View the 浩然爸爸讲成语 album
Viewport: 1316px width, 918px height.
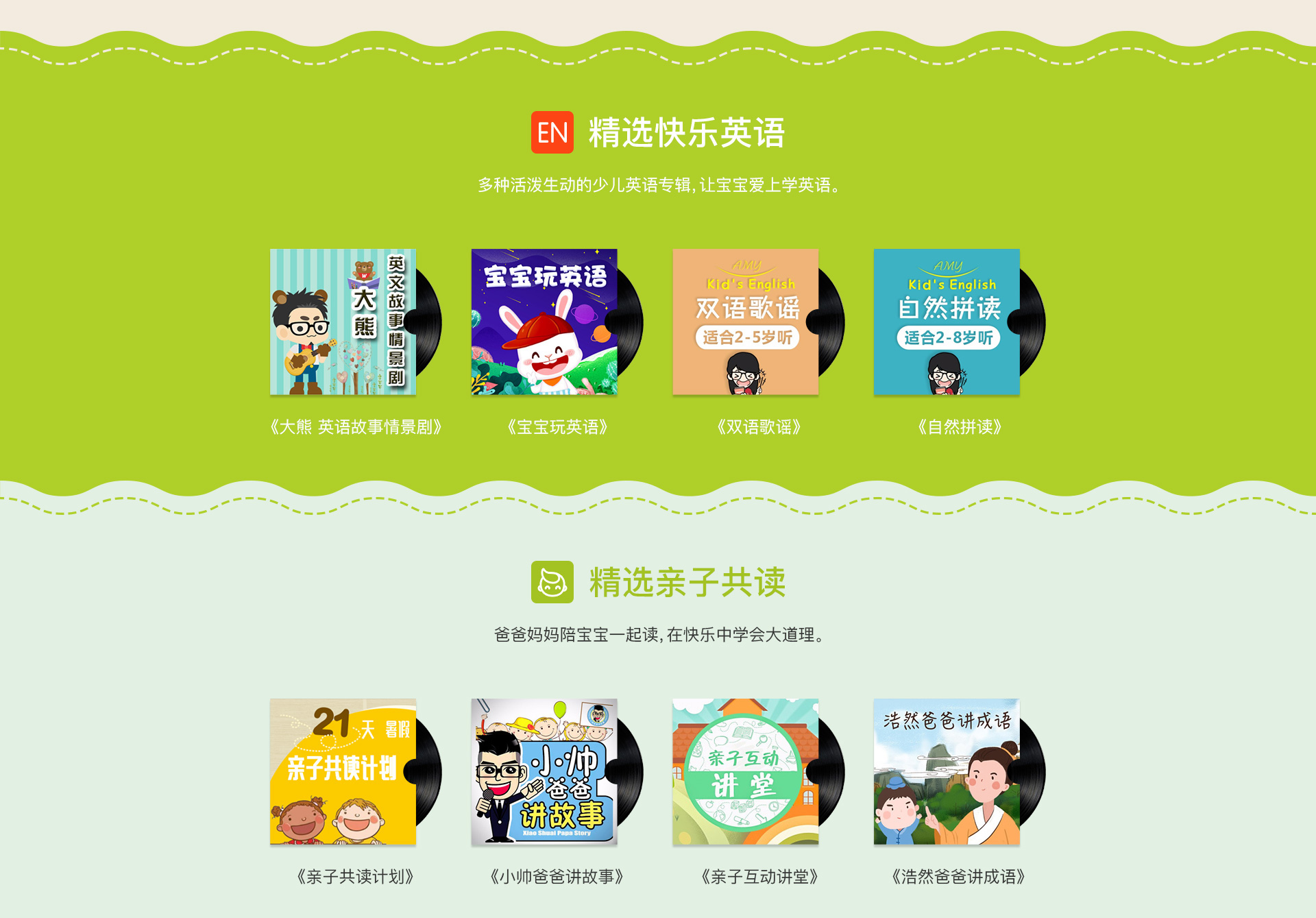tap(947, 771)
